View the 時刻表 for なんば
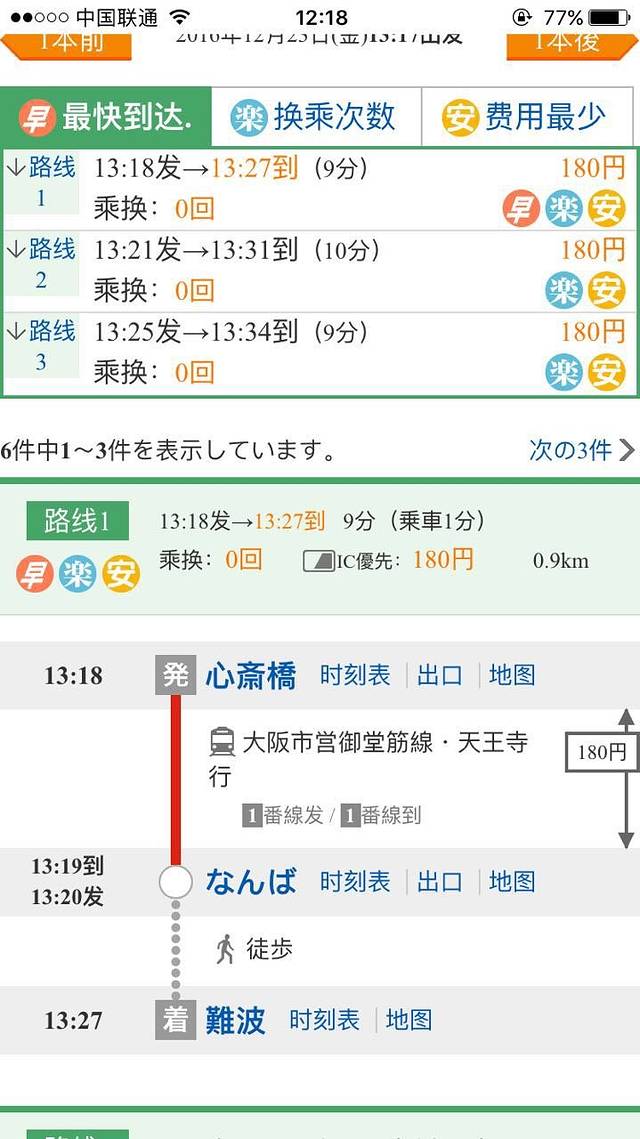 355,882
